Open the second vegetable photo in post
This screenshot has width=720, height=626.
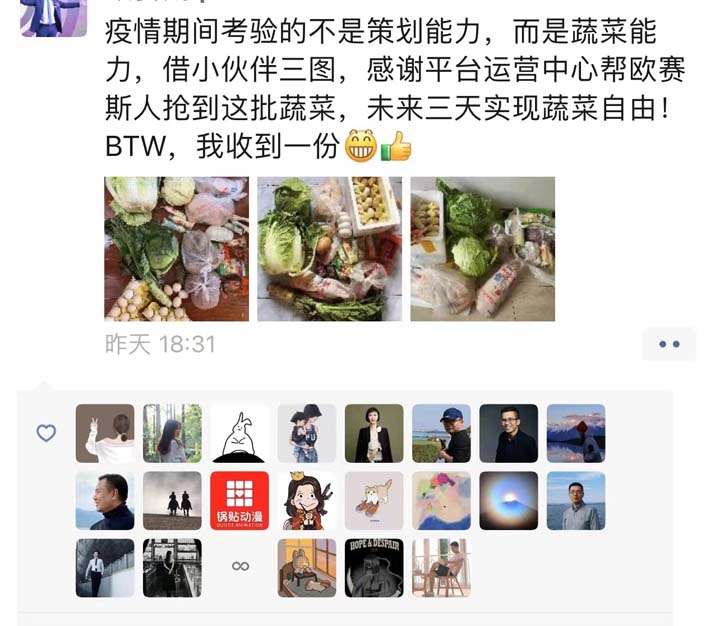click(329, 248)
